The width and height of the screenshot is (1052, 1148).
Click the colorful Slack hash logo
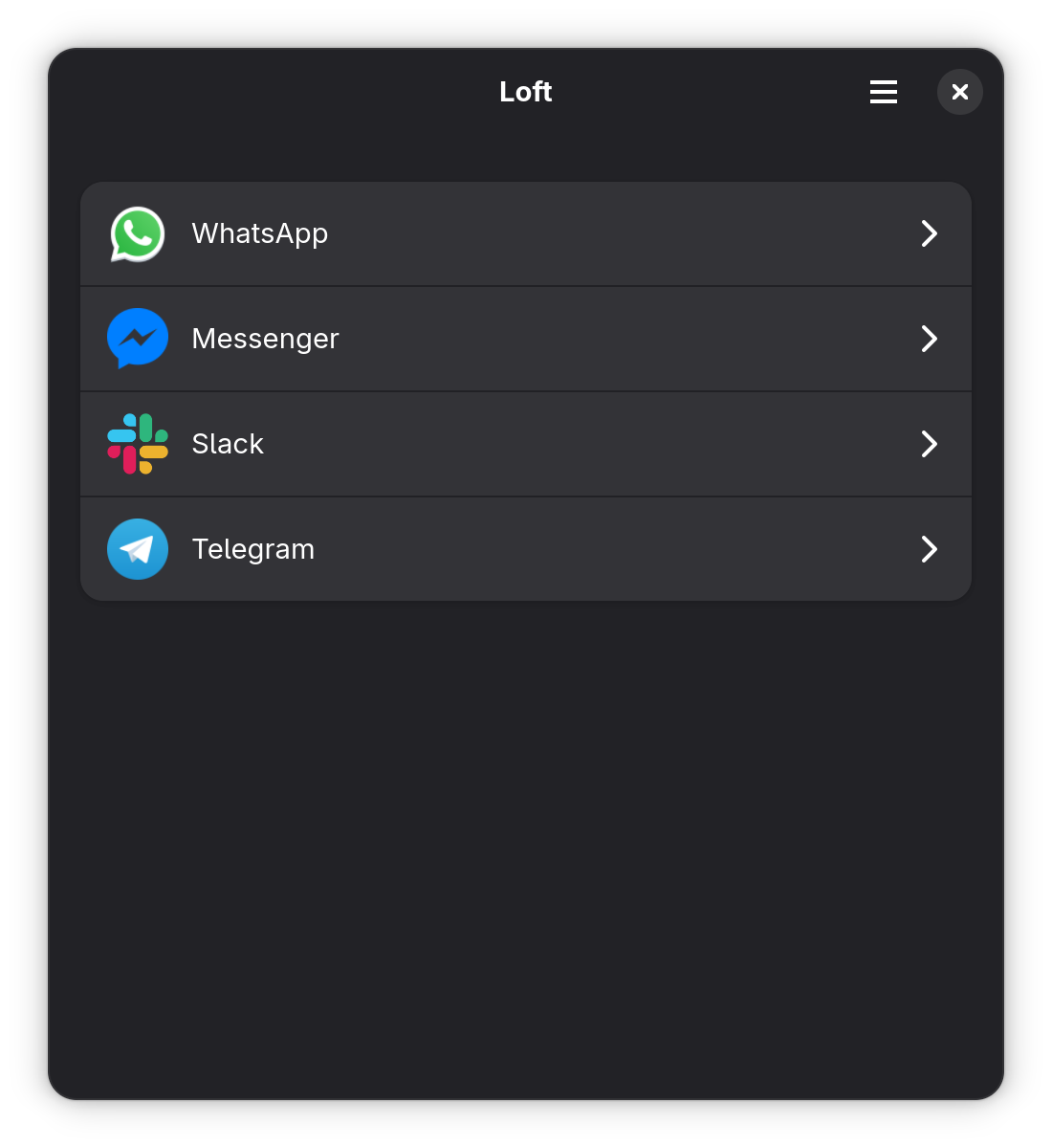pos(137,444)
